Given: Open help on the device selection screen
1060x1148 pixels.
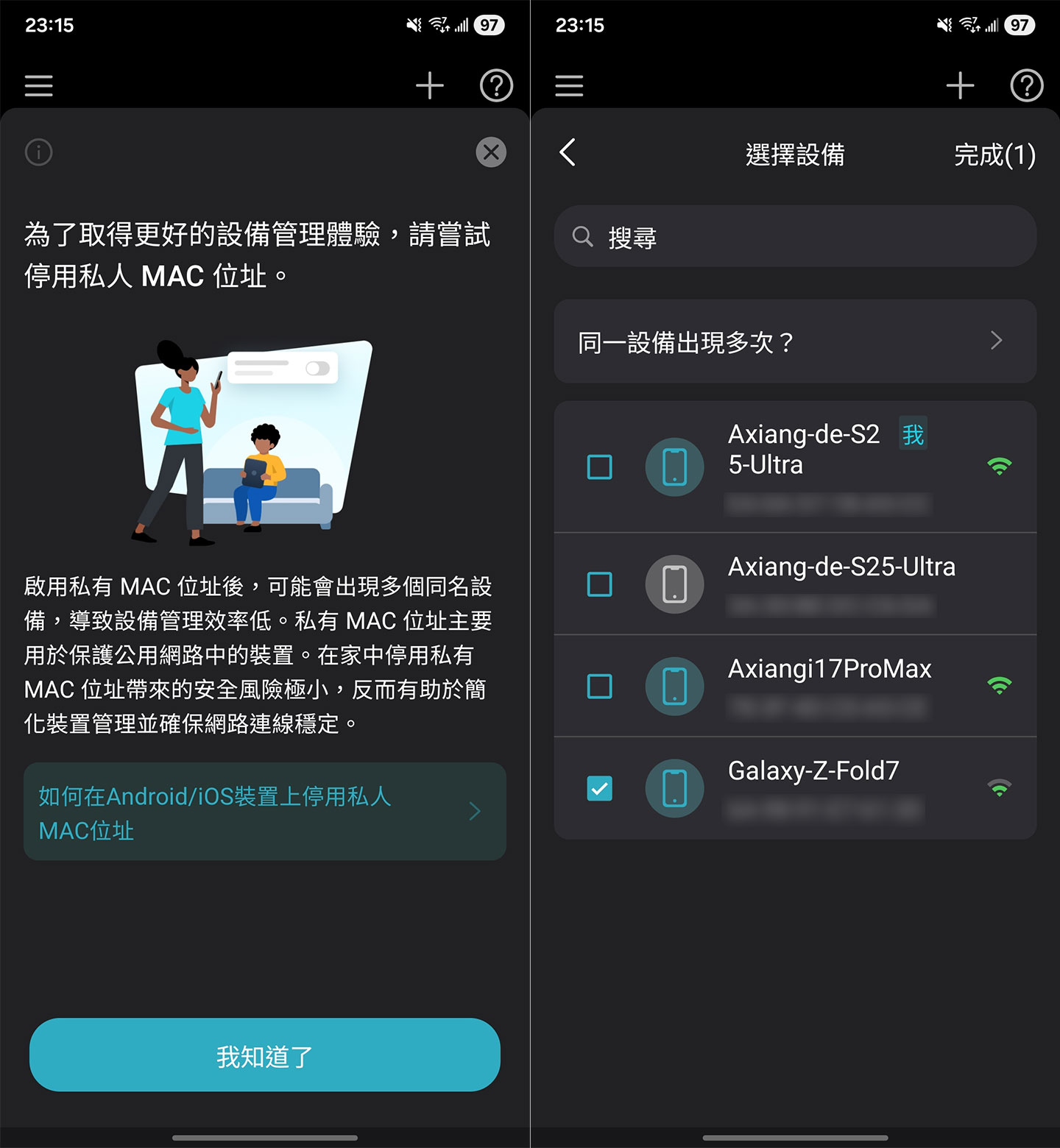Looking at the screenshot, I should coord(1025,85).
